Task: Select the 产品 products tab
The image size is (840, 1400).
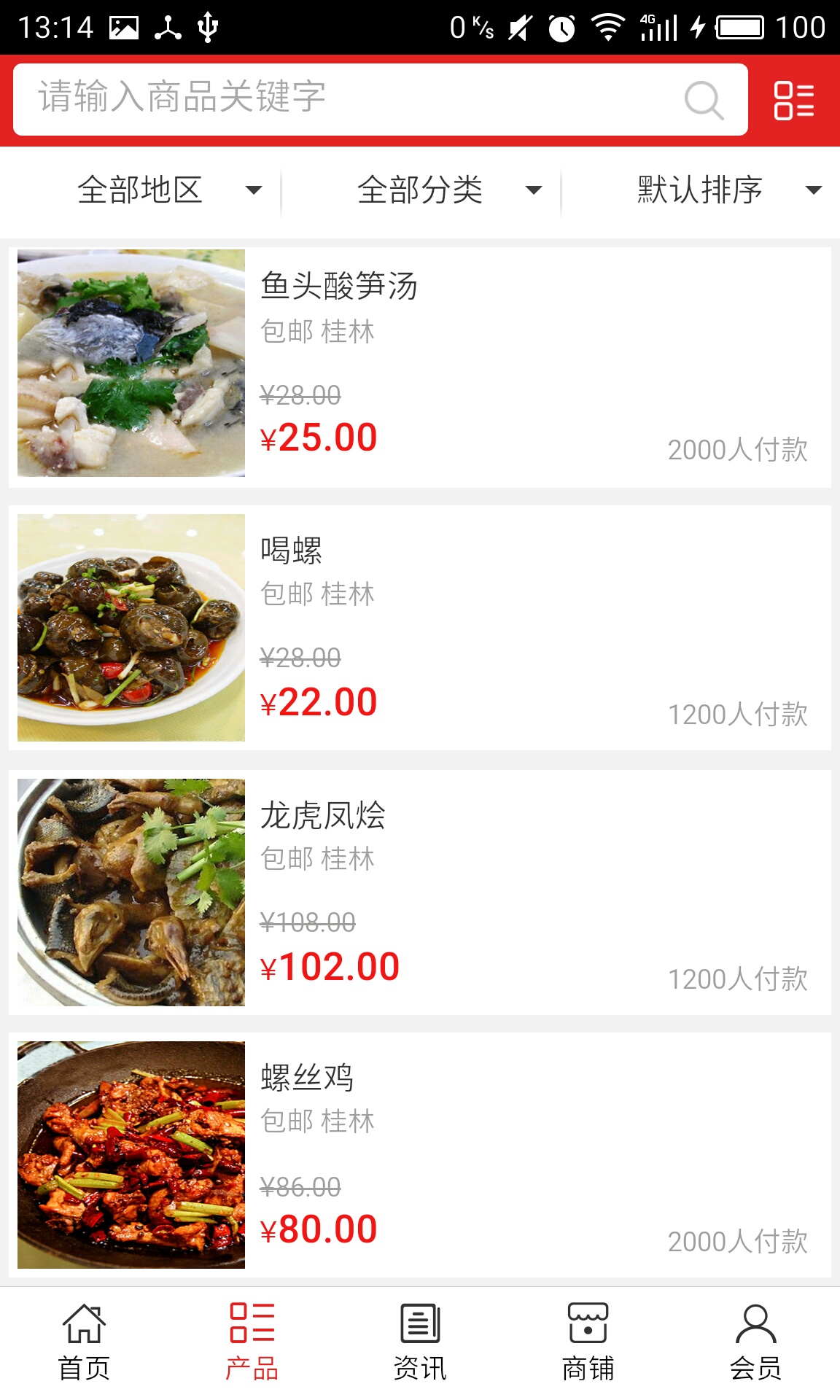Action: (252, 1342)
